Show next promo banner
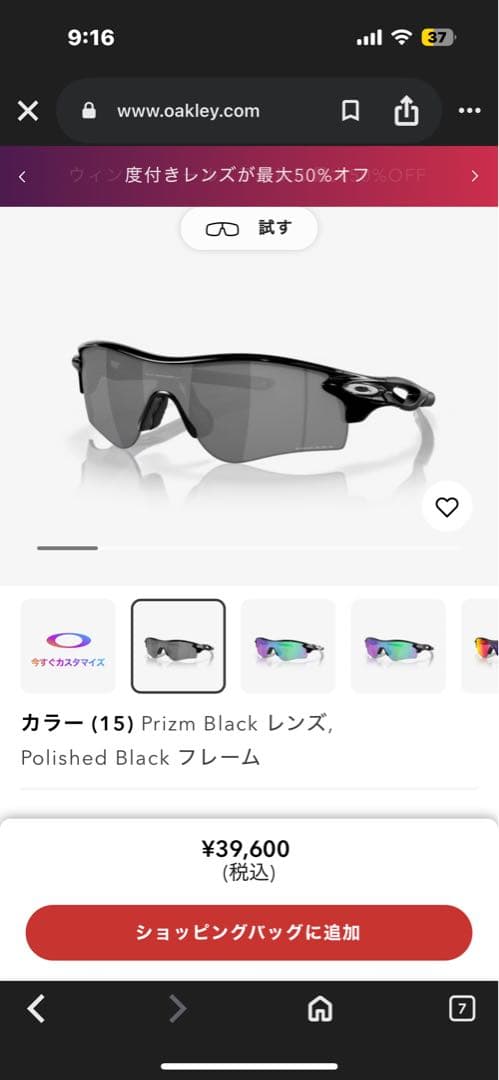This screenshot has height=1080, width=499. point(475,176)
